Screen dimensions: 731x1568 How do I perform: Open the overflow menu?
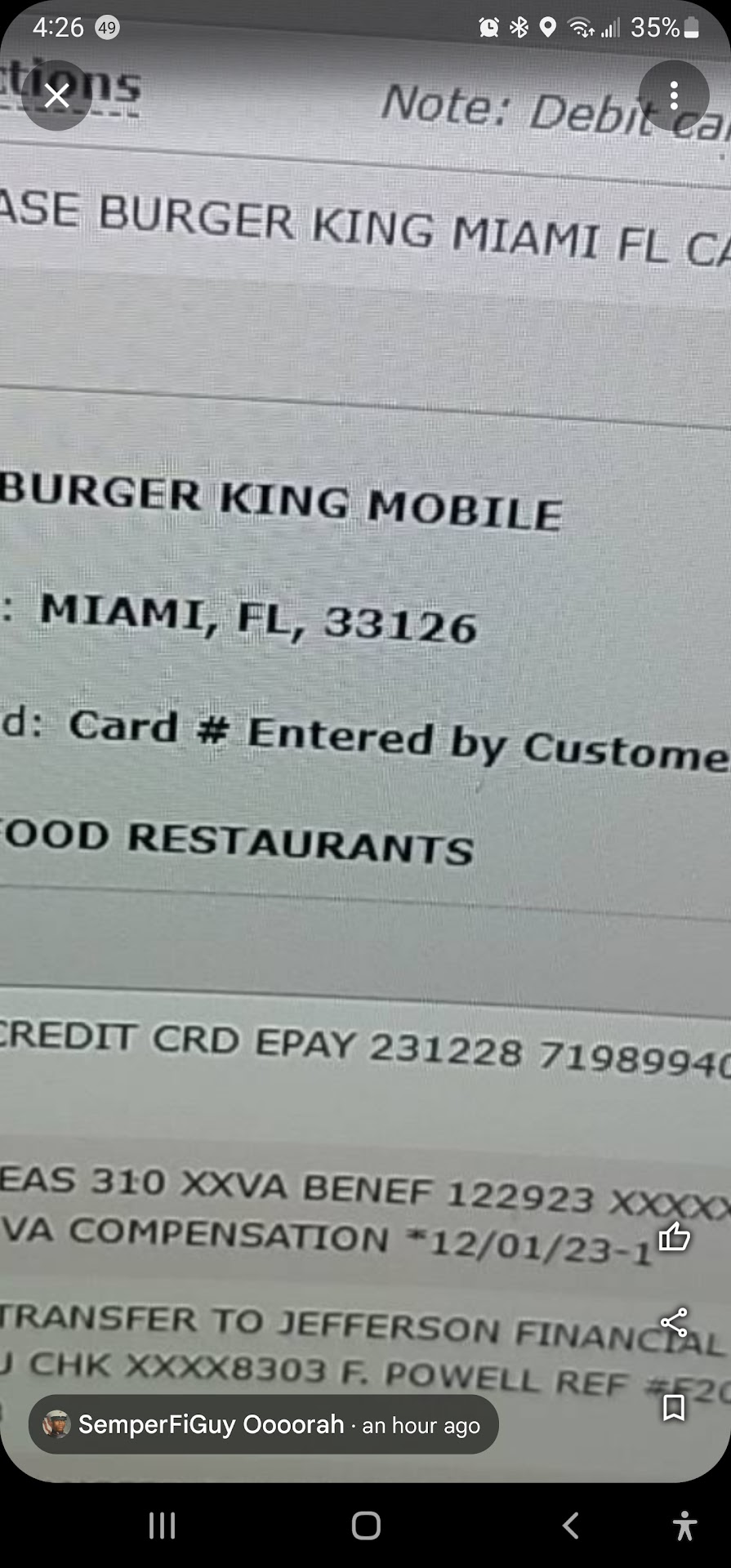point(674,96)
